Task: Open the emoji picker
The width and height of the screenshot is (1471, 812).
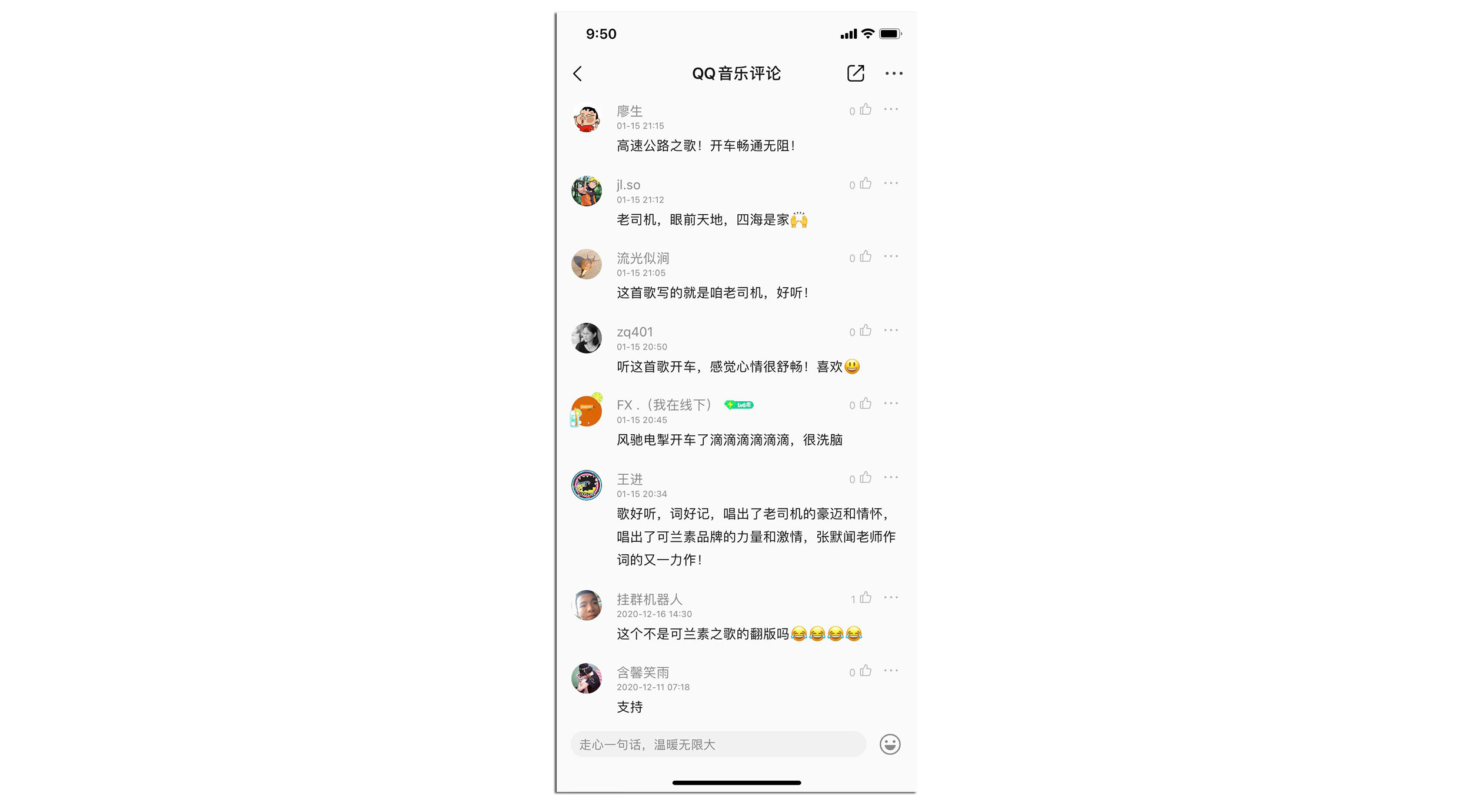Action: tap(890, 744)
